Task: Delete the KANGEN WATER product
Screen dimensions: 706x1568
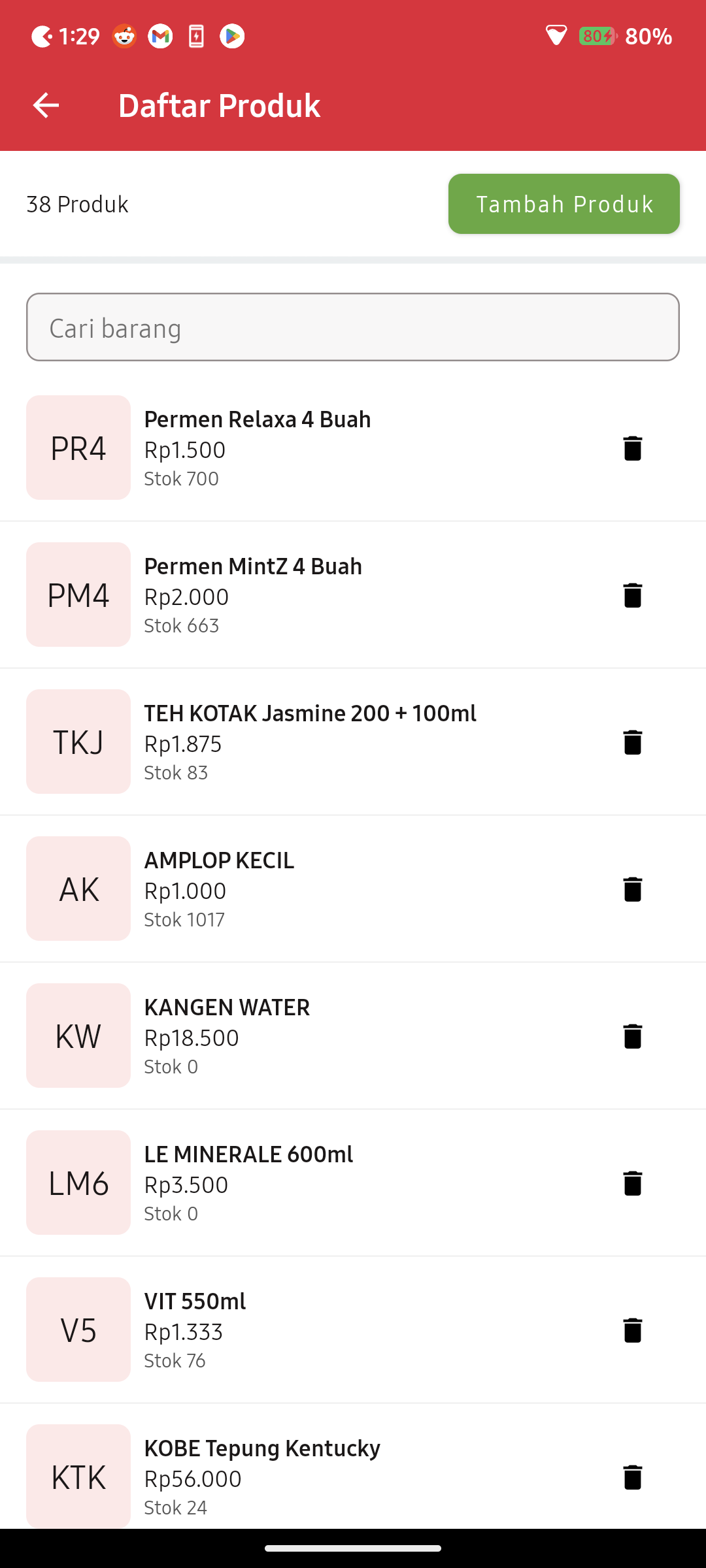Action: click(631, 1036)
